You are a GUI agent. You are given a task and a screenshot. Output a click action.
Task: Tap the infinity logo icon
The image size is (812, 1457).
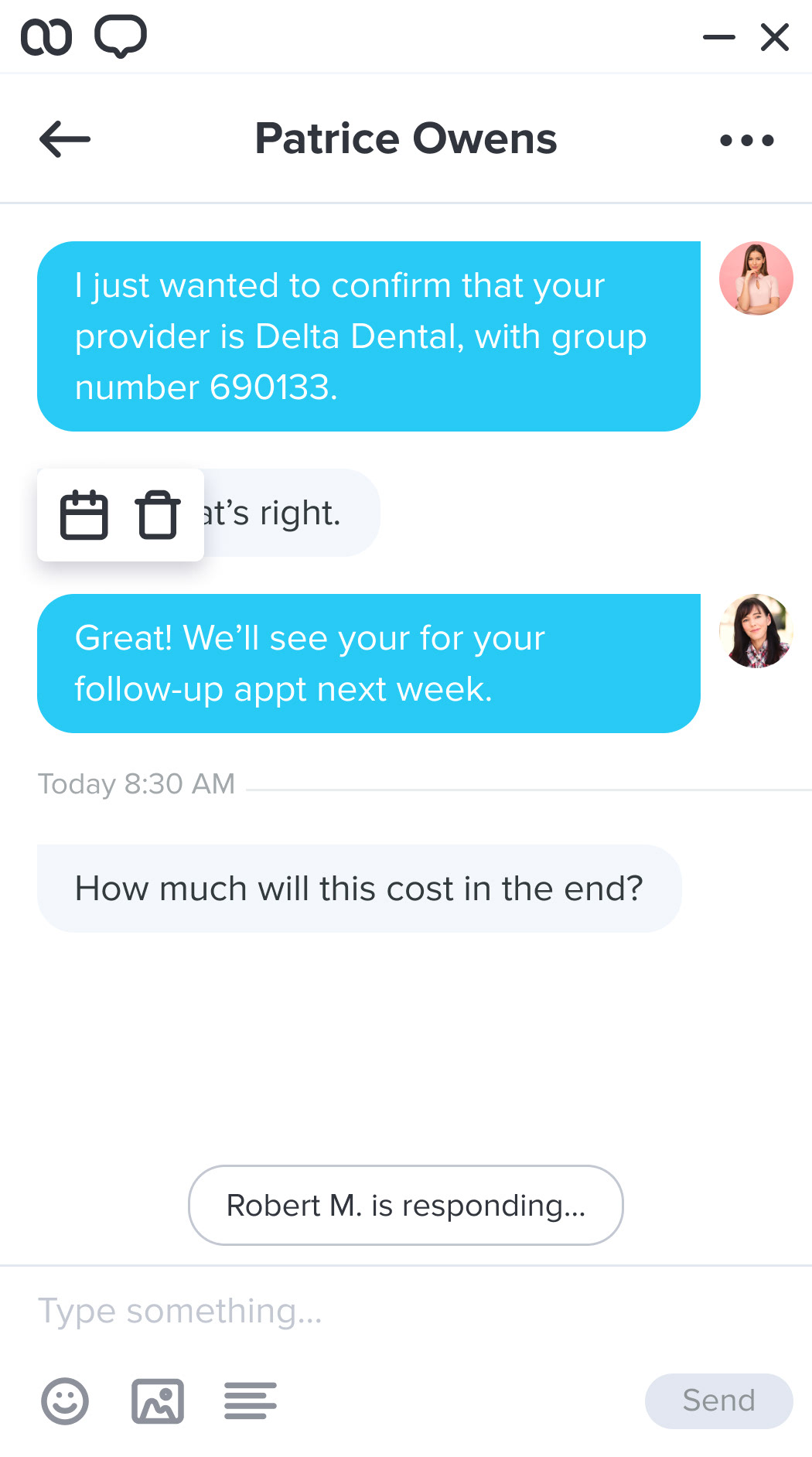coord(46,37)
